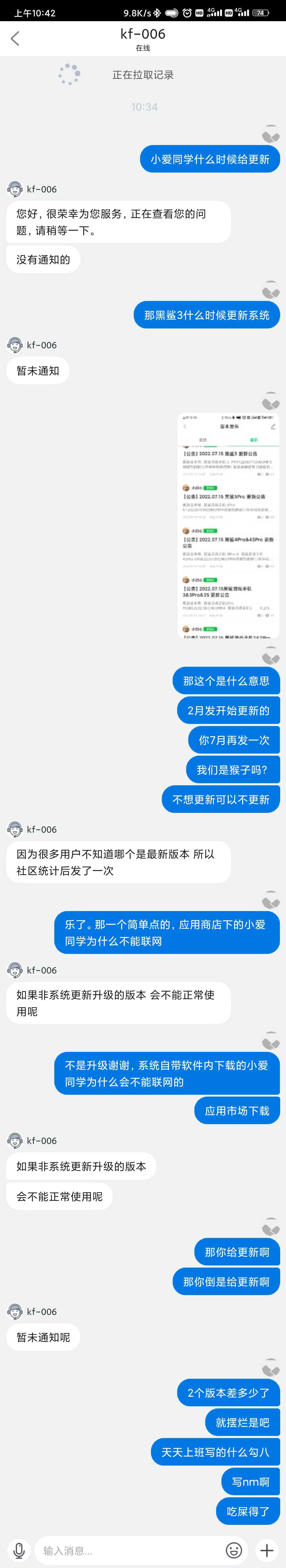Focus the 输入消息 text field

pos(128,1550)
